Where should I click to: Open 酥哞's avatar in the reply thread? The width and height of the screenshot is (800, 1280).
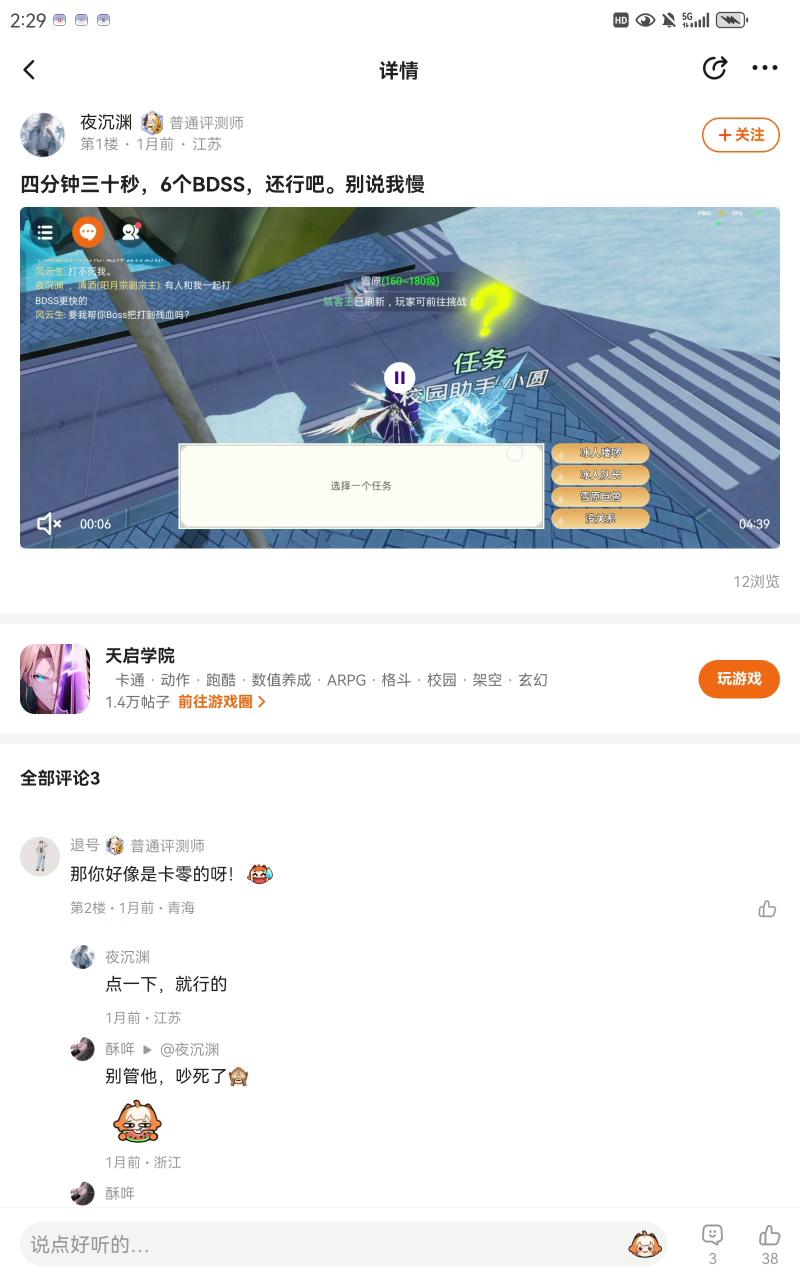click(82, 1049)
